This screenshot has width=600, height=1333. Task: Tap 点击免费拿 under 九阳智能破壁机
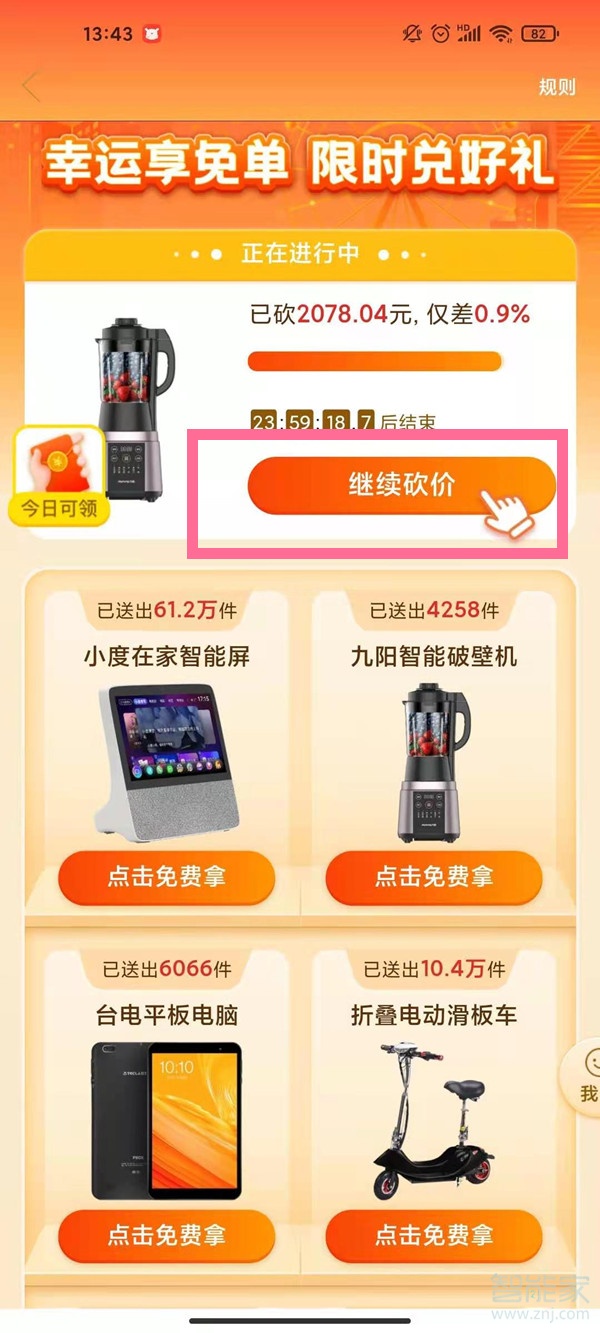(x=433, y=877)
